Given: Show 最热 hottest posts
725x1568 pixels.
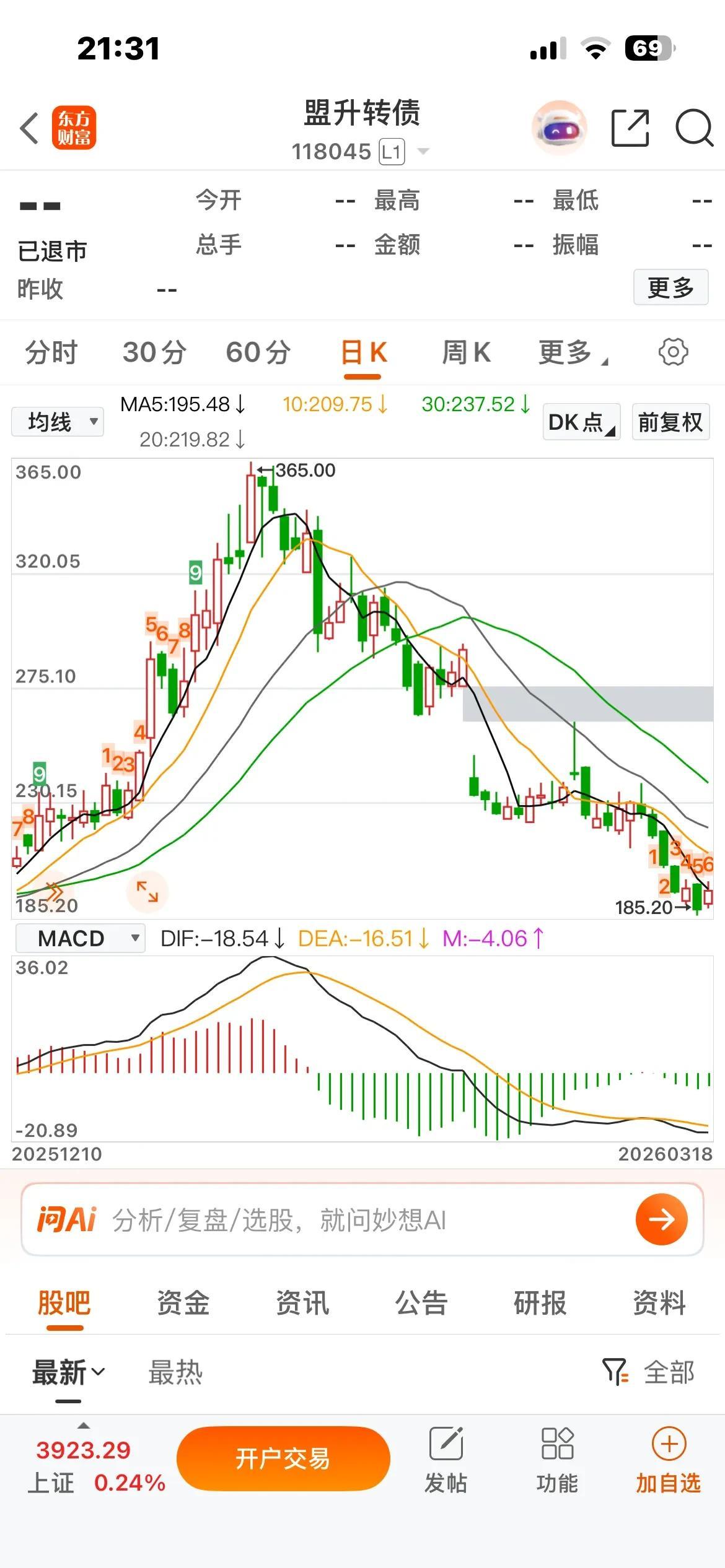Looking at the screenshot, I should pos(175,1372).
